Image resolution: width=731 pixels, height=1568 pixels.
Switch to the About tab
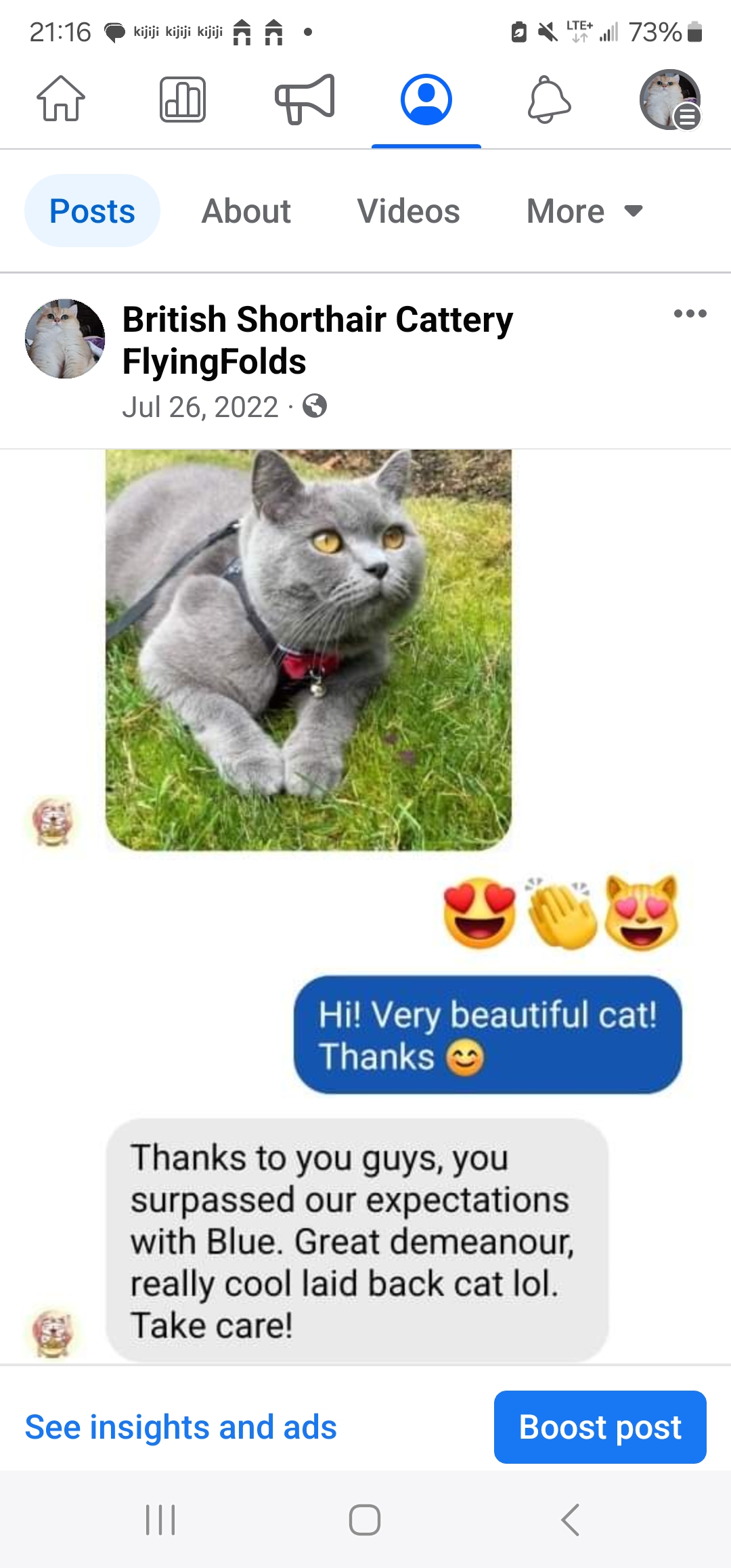(x=246, y=211)
